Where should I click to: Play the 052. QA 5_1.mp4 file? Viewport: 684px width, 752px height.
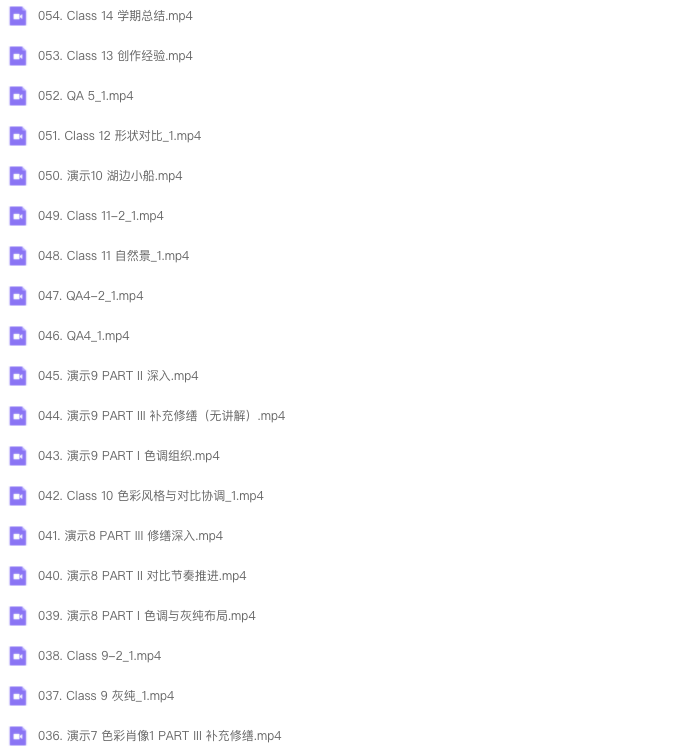pyautogui.click(x=85, y=96)
